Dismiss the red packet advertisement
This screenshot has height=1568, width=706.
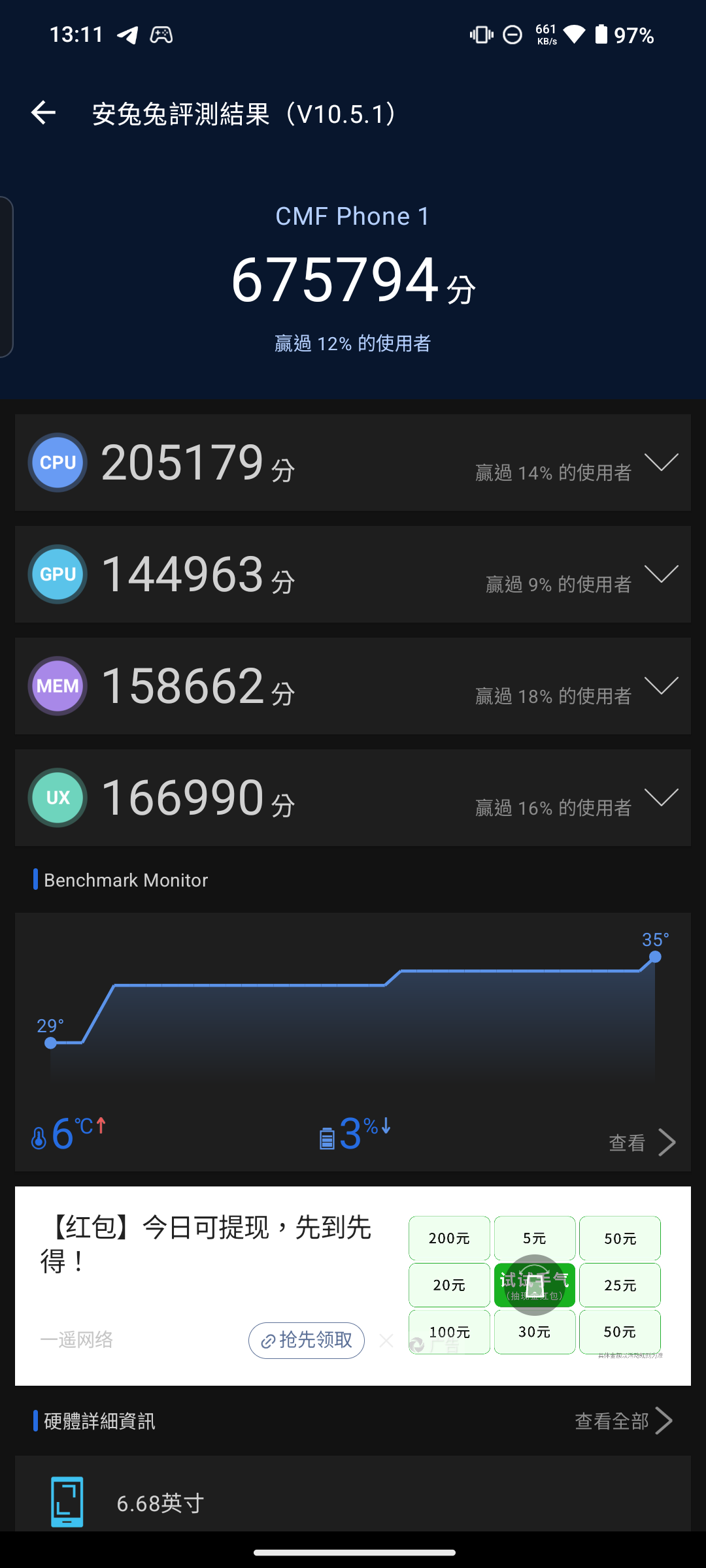[x=386, y=1341]
